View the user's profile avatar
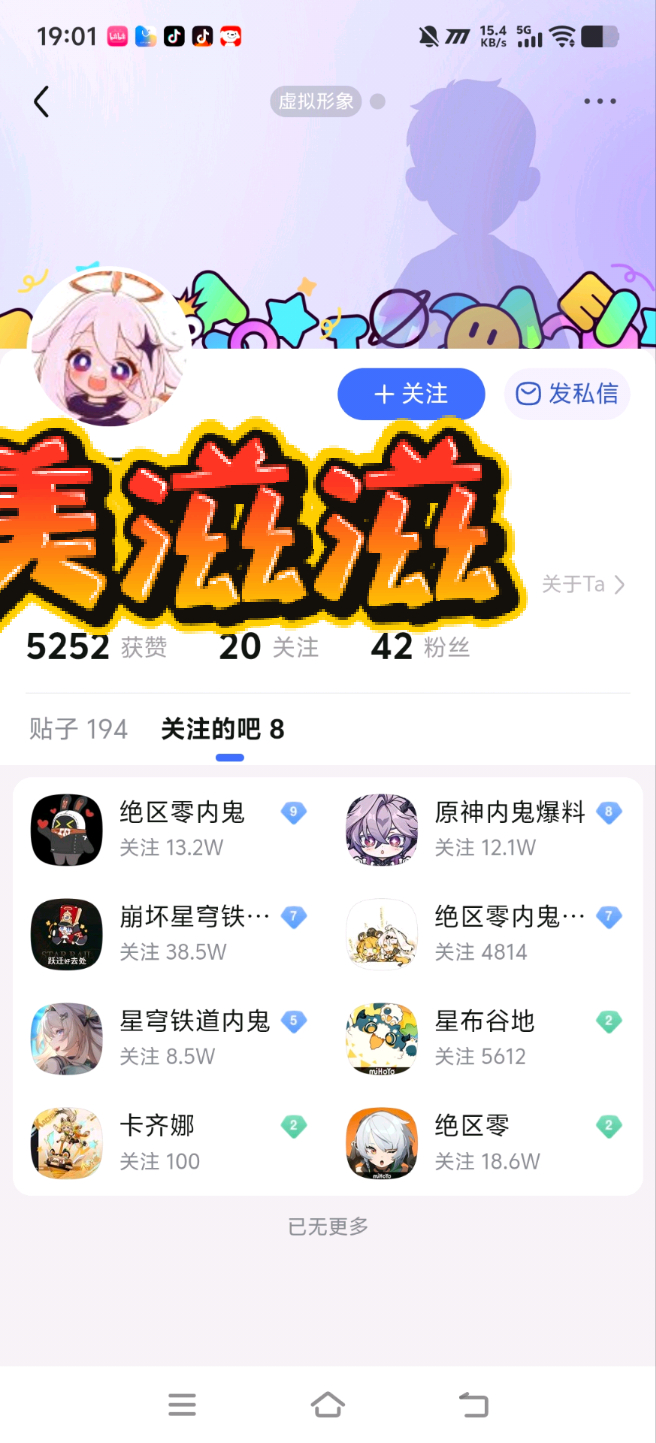Viewport: 656px width, 1443px height. [x=109, y=347]
